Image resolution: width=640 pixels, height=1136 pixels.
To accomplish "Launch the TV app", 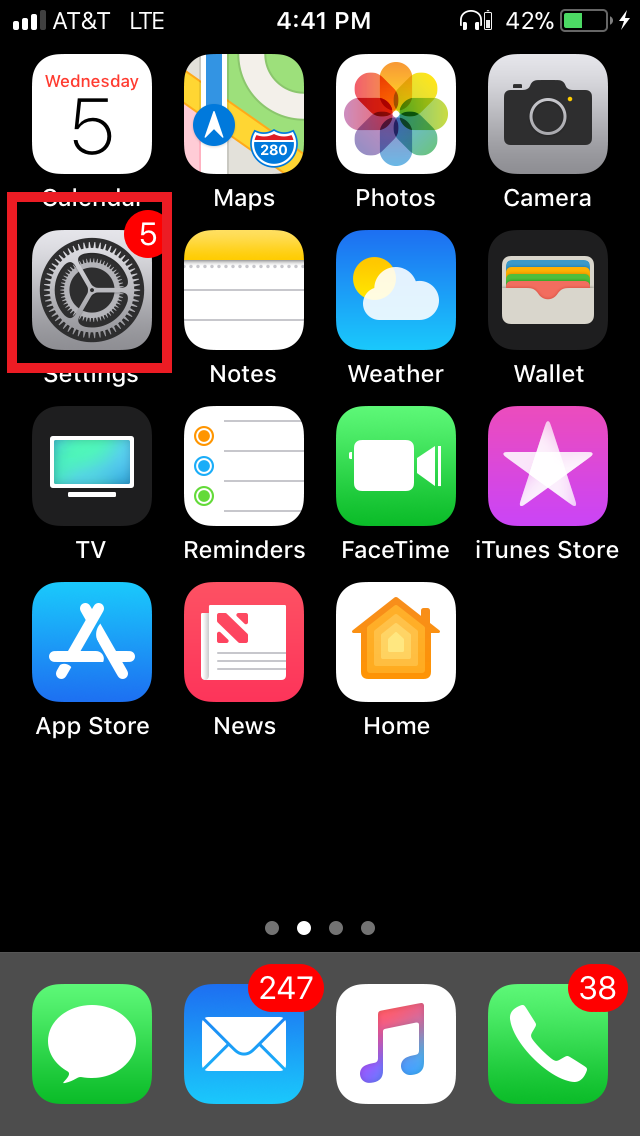I will coord(92,466).
